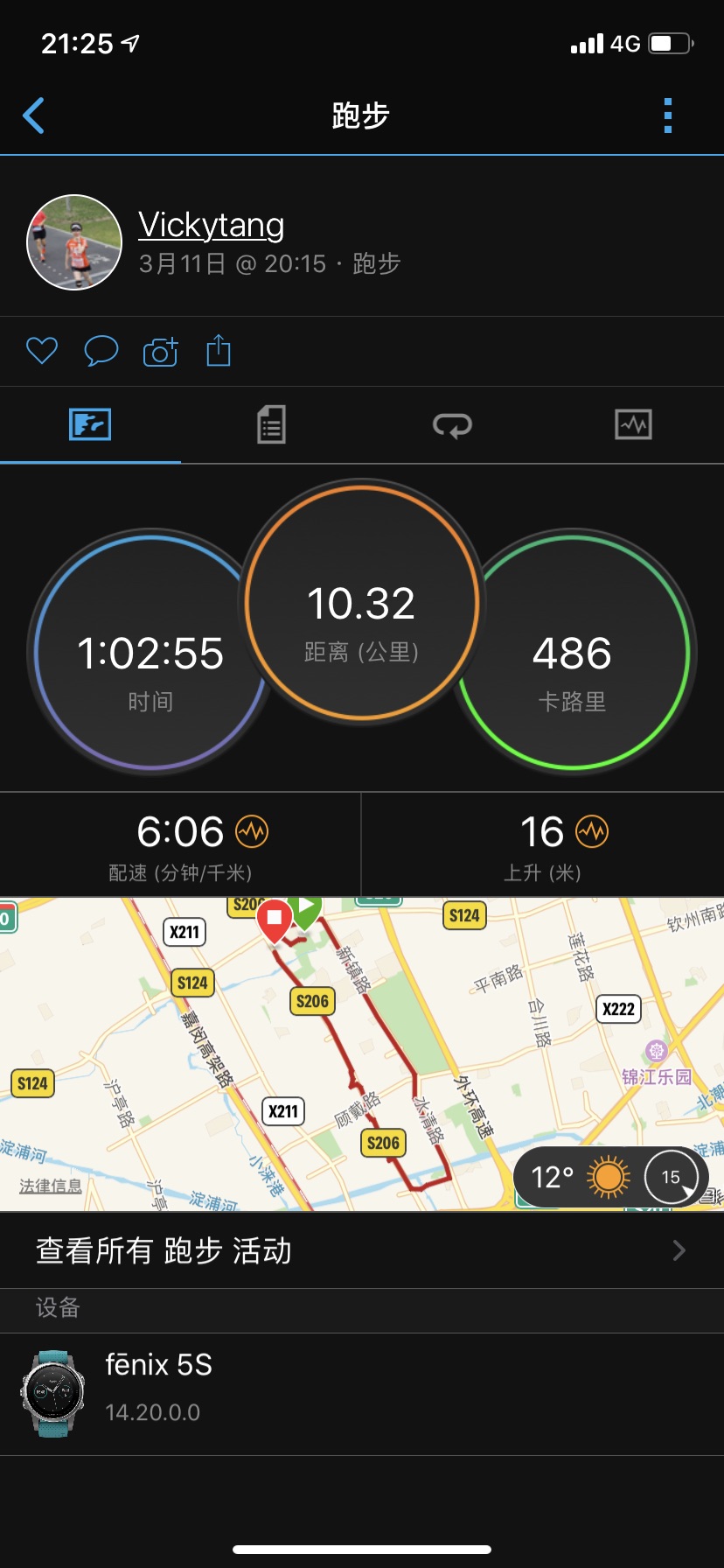This screenshot has height=1568, width=724.
Task: Tap Vickytang's profile picture
Action: click(x=74, y=242)
